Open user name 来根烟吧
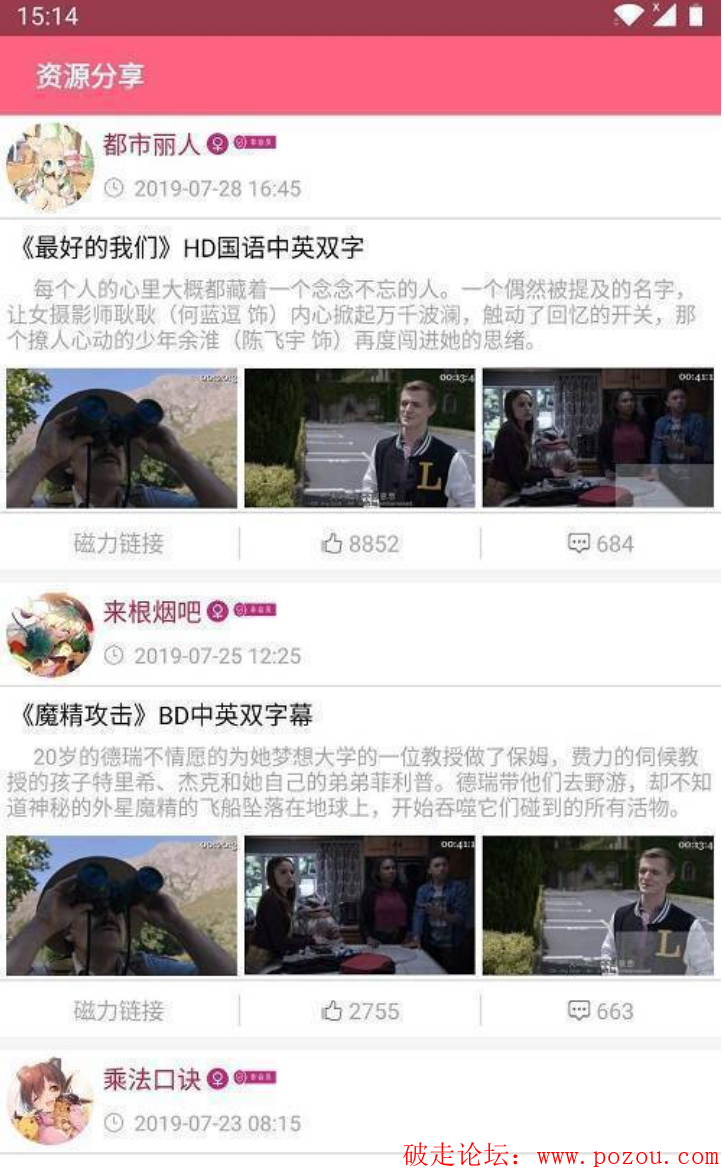The image size is (724, 1172). (152, 612)
